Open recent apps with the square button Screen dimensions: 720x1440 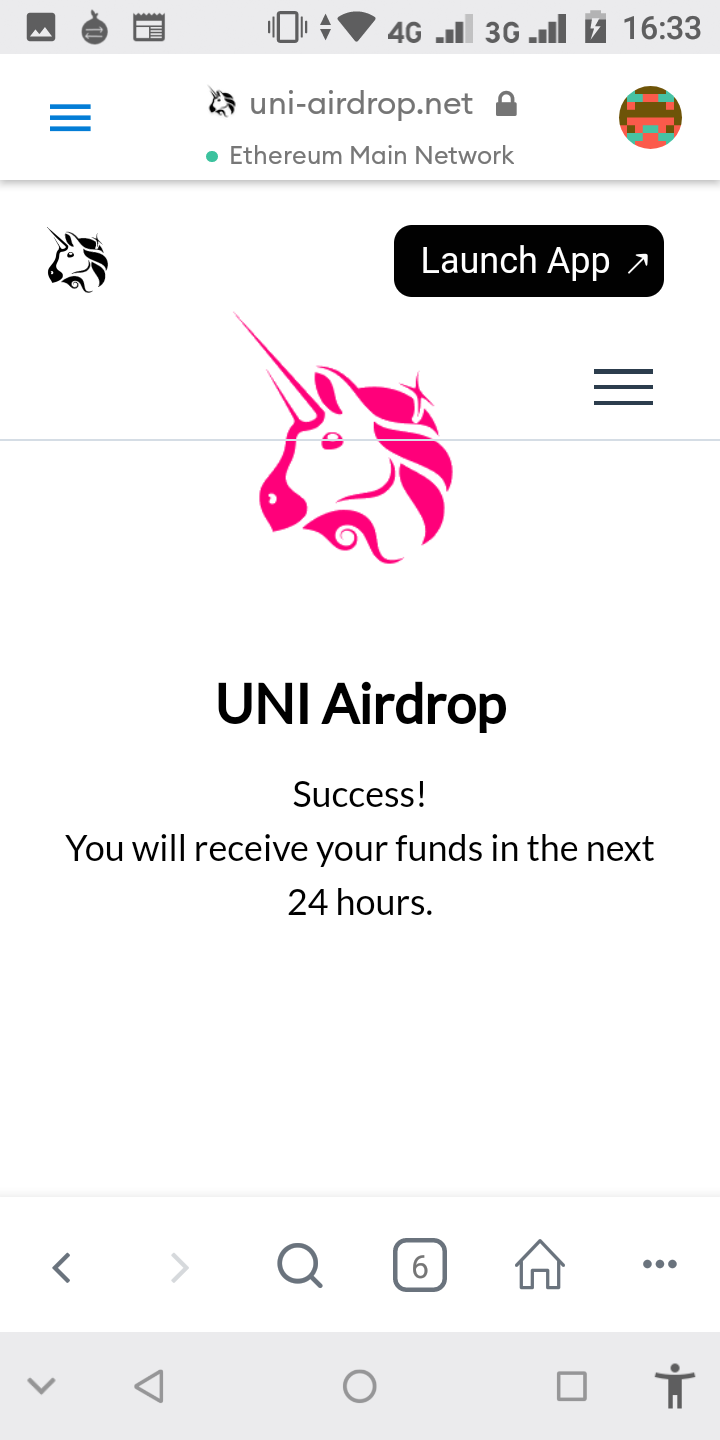571,1386
